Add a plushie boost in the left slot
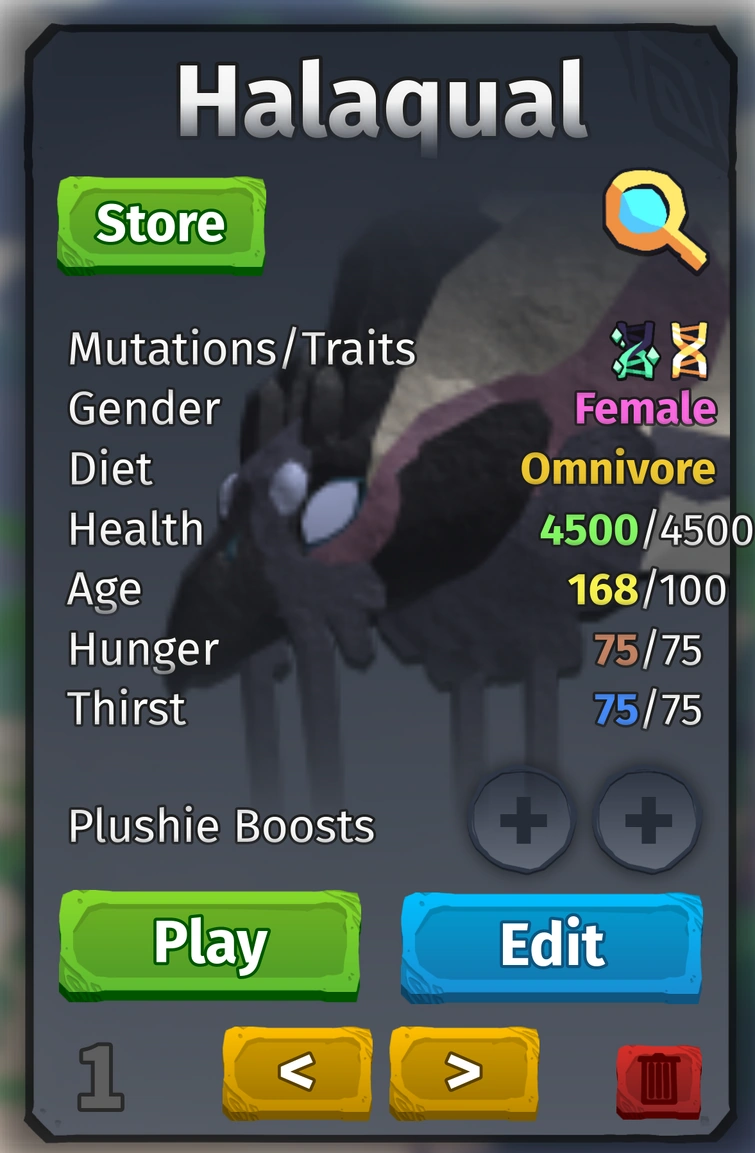The height and width of the screenshot is (1153, 755). [521, 820]
